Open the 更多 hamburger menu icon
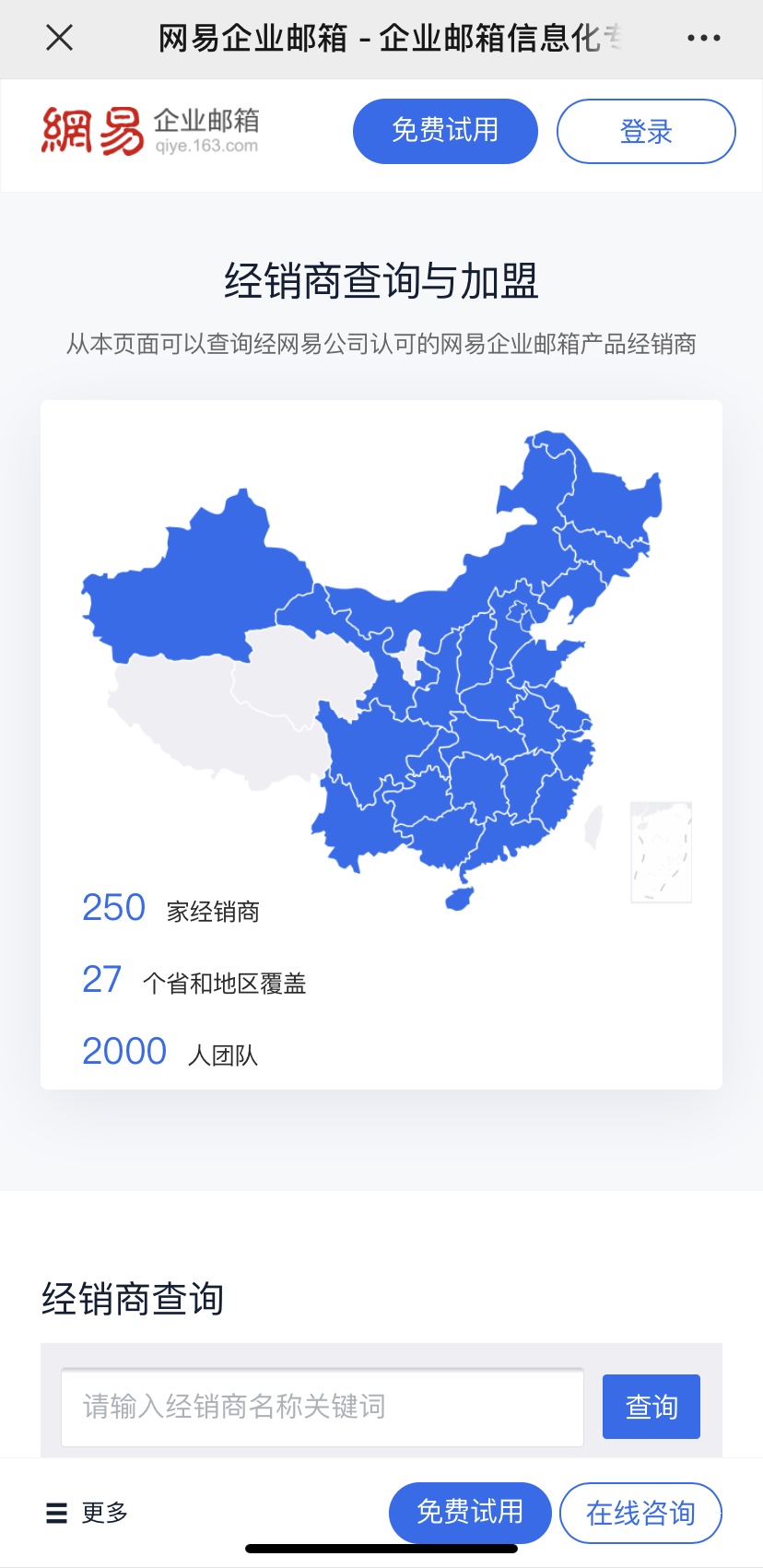The width and height of the screenshot is (763, 1568). [56, 1512]
